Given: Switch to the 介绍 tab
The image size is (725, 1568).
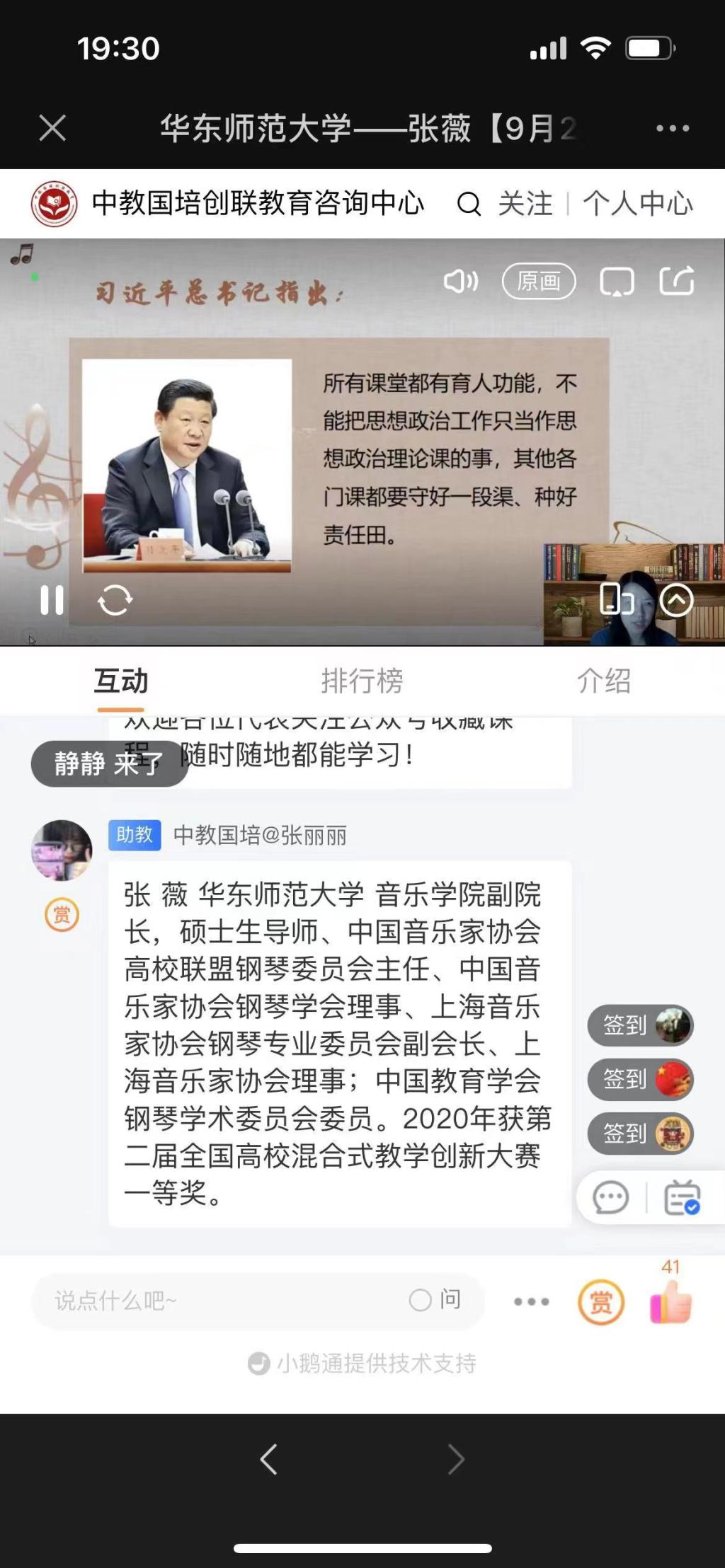Looking at the screenshot, I should (x=603, y=681).
